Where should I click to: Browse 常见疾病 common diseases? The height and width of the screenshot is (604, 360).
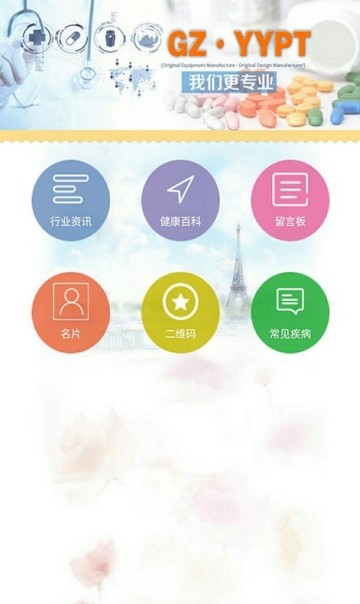(290, 312)
